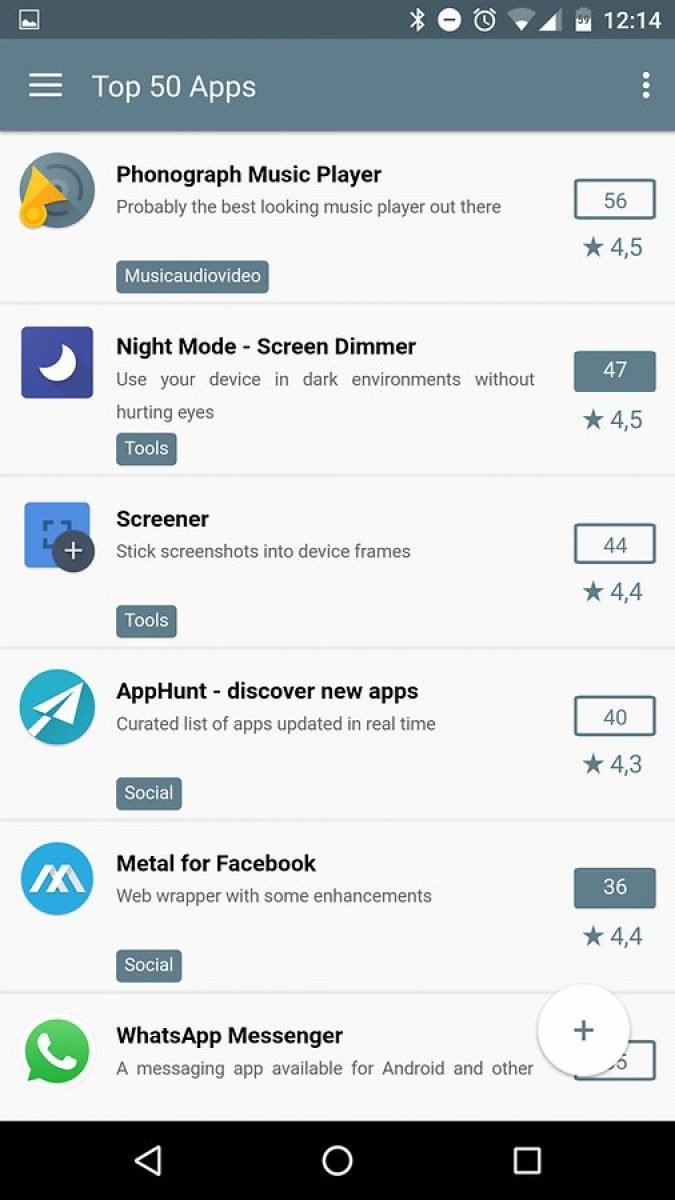Select the Musicaudiovideo tag chip
This screenshot has height=1200, width=675.
pyautogui.click(x=192, y=277)
